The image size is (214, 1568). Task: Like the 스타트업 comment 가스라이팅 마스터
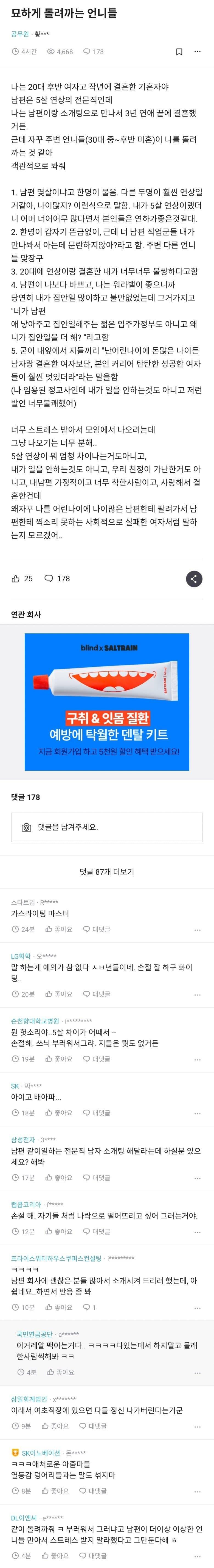[59, 929]
